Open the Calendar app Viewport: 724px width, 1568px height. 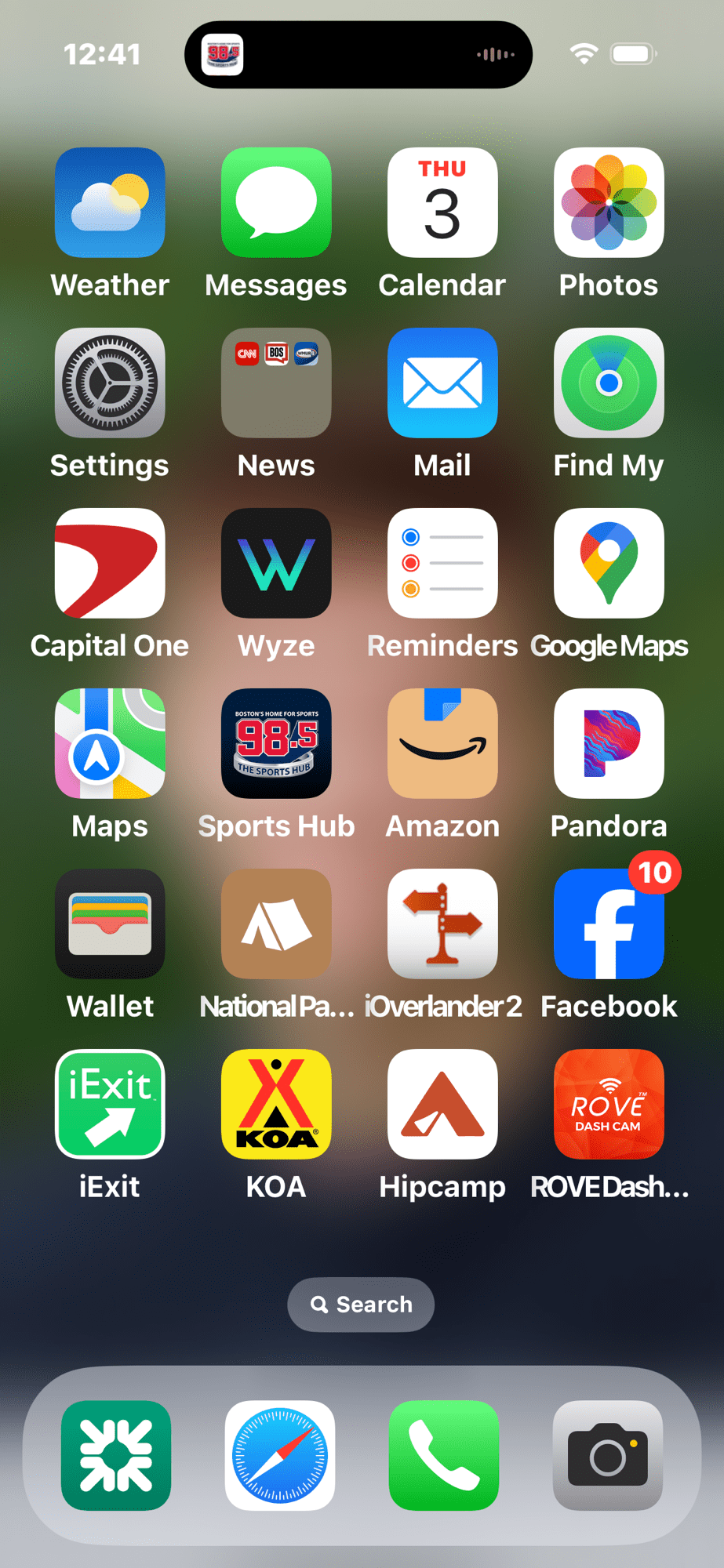442,202
